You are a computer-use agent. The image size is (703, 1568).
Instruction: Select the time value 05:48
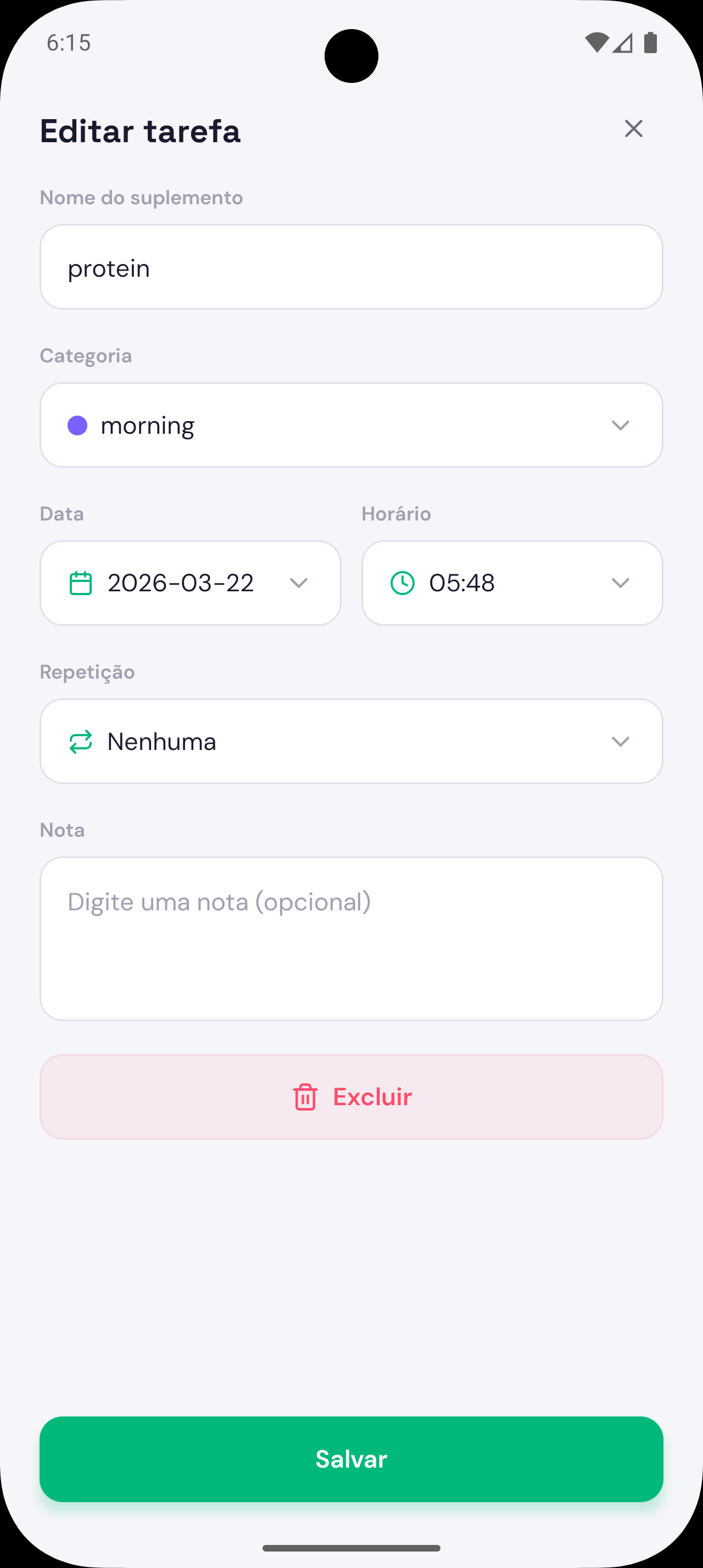[x=461, y=583]
